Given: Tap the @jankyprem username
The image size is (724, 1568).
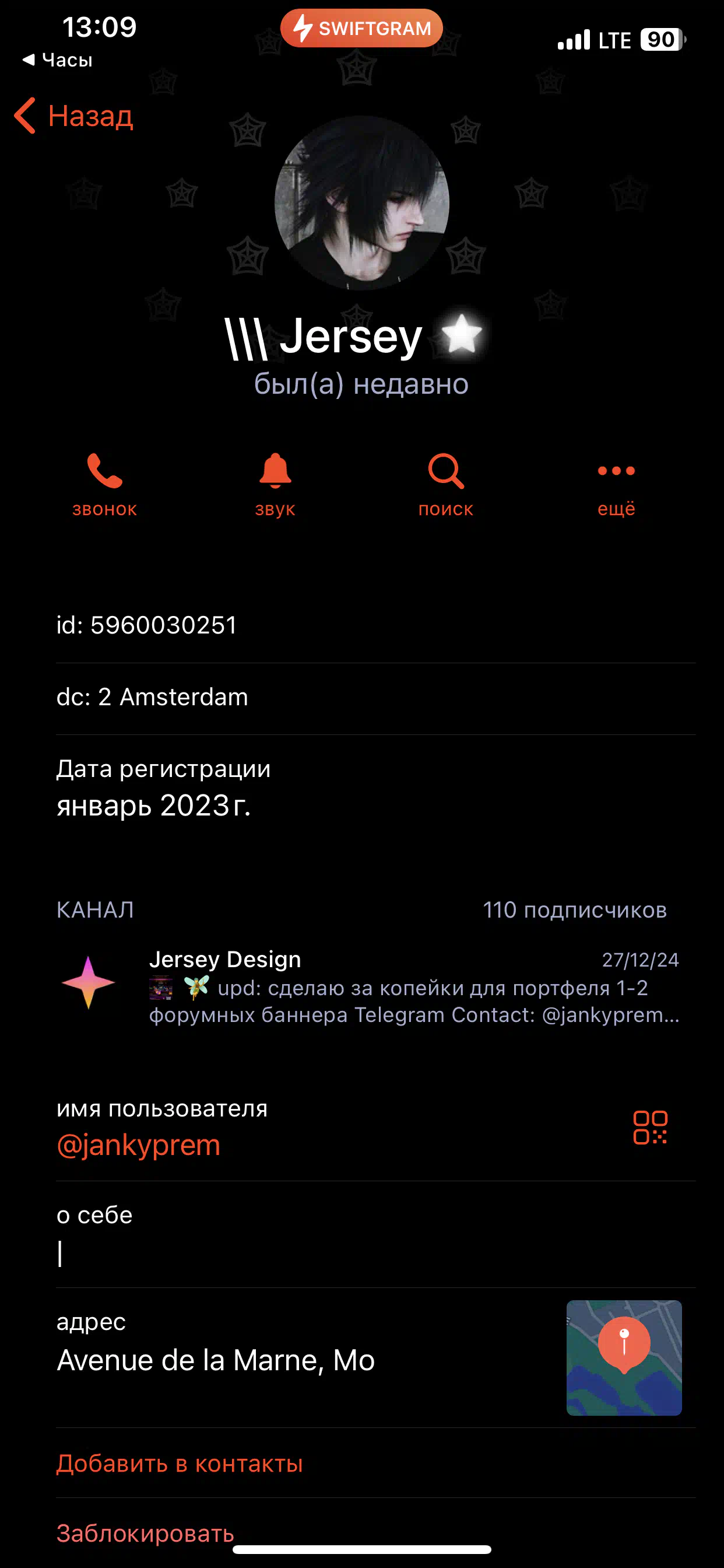Looking at the screenshot, I should [x=139, y=1144].
